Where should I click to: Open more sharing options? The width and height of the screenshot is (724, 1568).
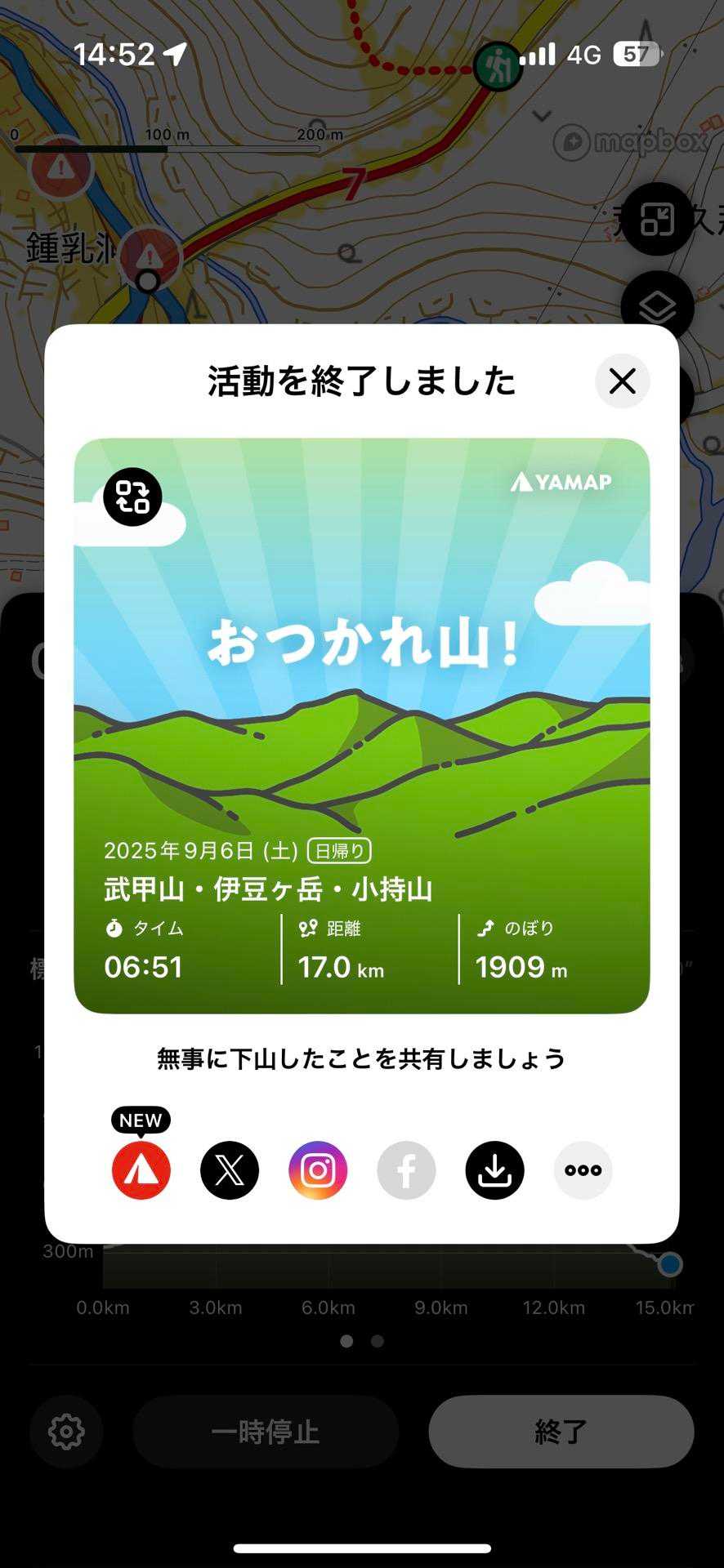coord(583,1170)
